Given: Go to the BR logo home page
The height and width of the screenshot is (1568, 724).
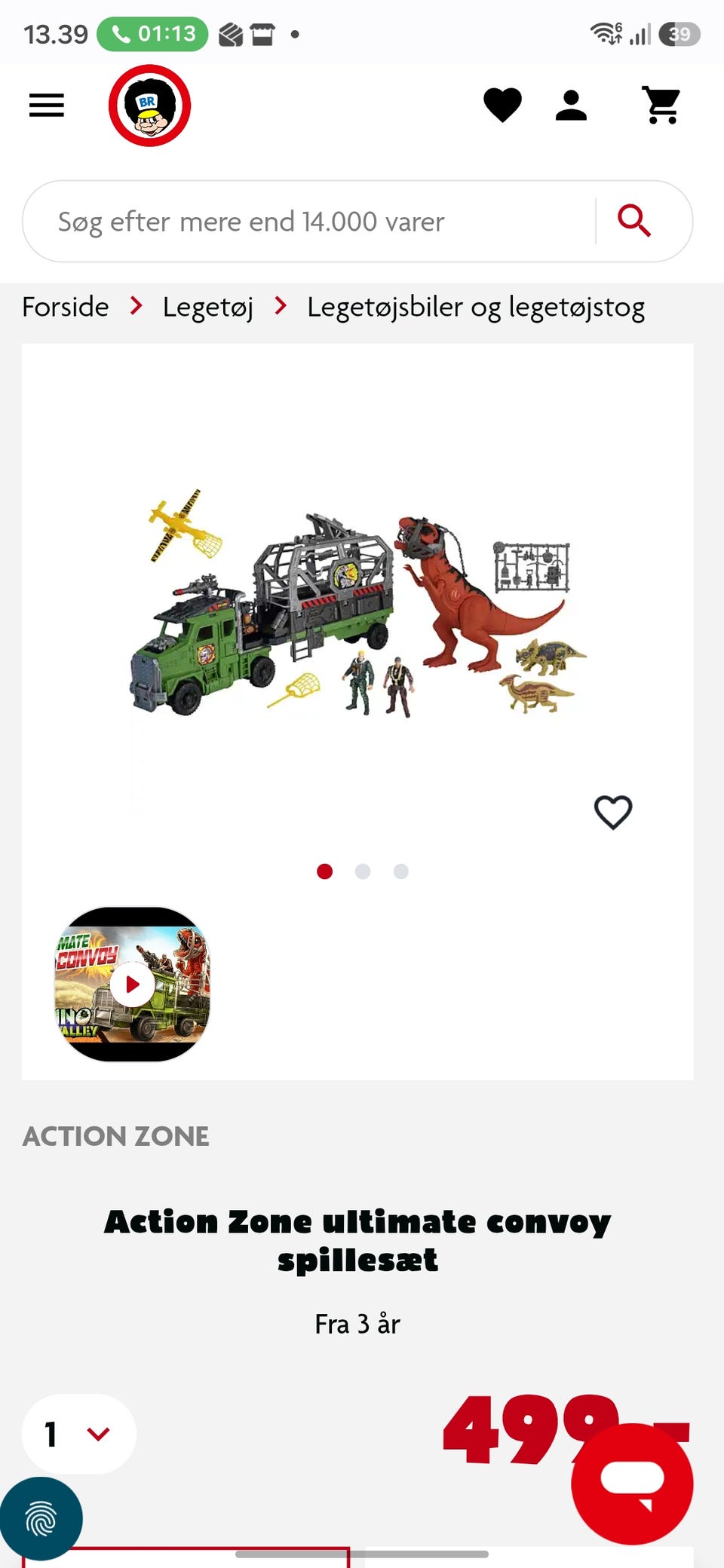Looking at the screenshot, I should [x=149, y=106].
